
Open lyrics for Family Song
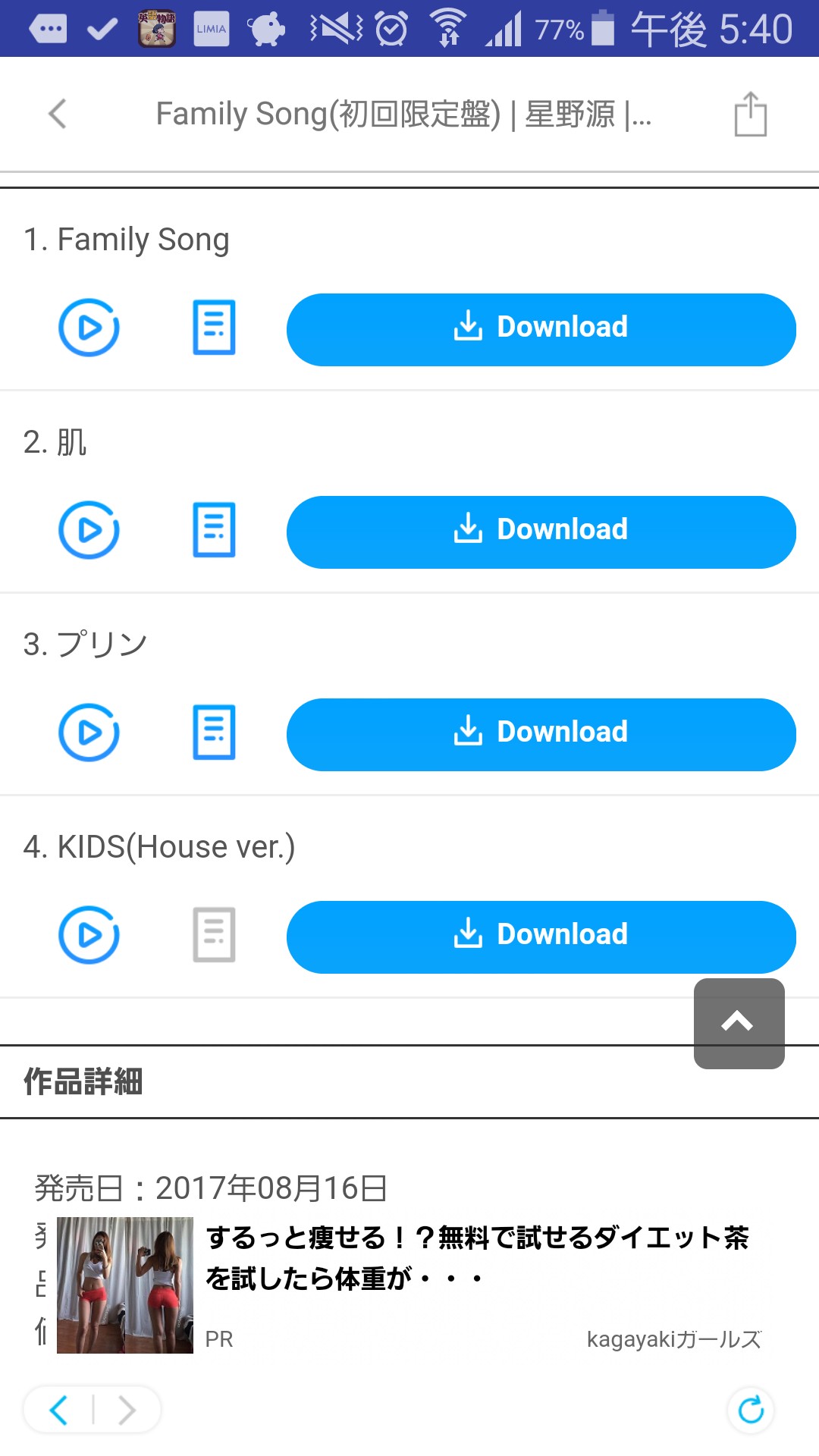214,328
